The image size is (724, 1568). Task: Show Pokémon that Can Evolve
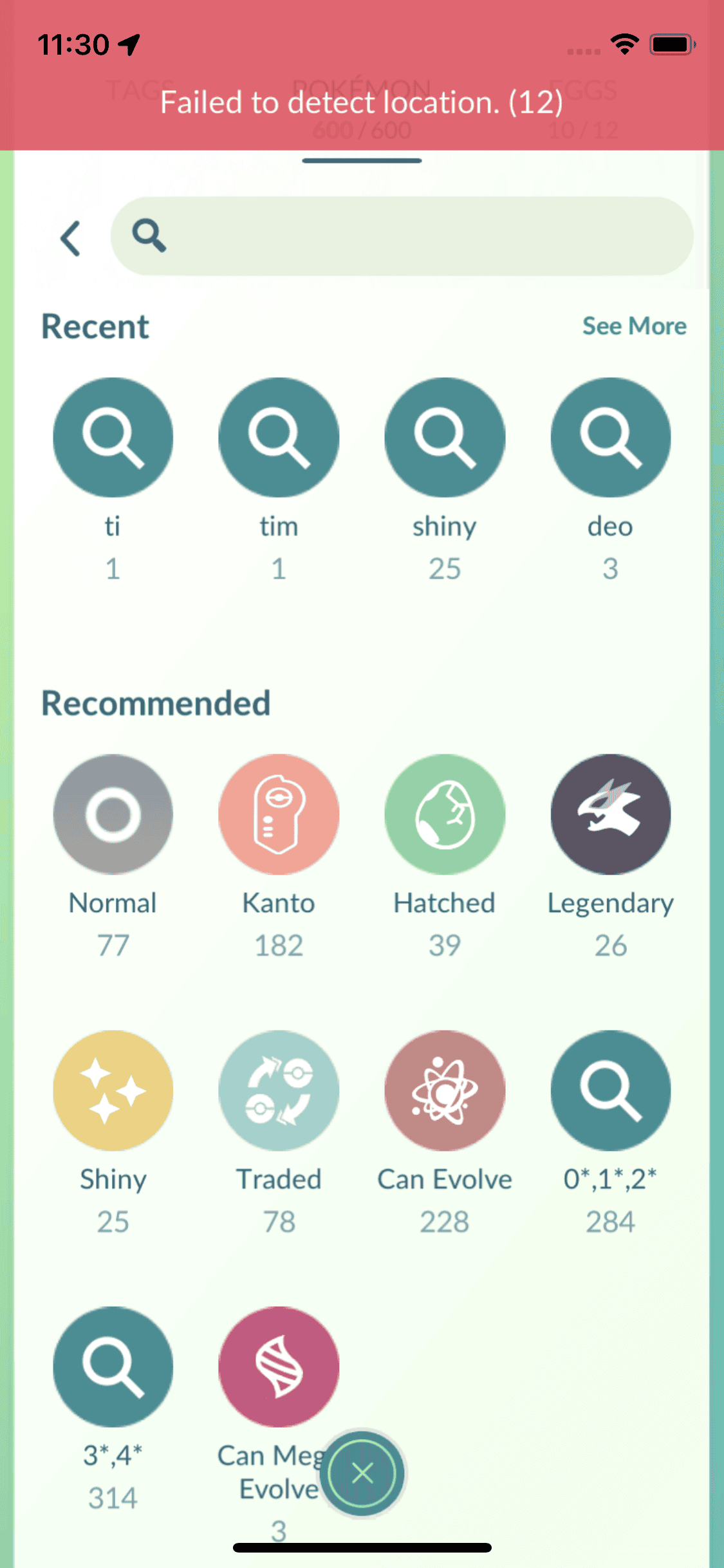coord(445,1090)
